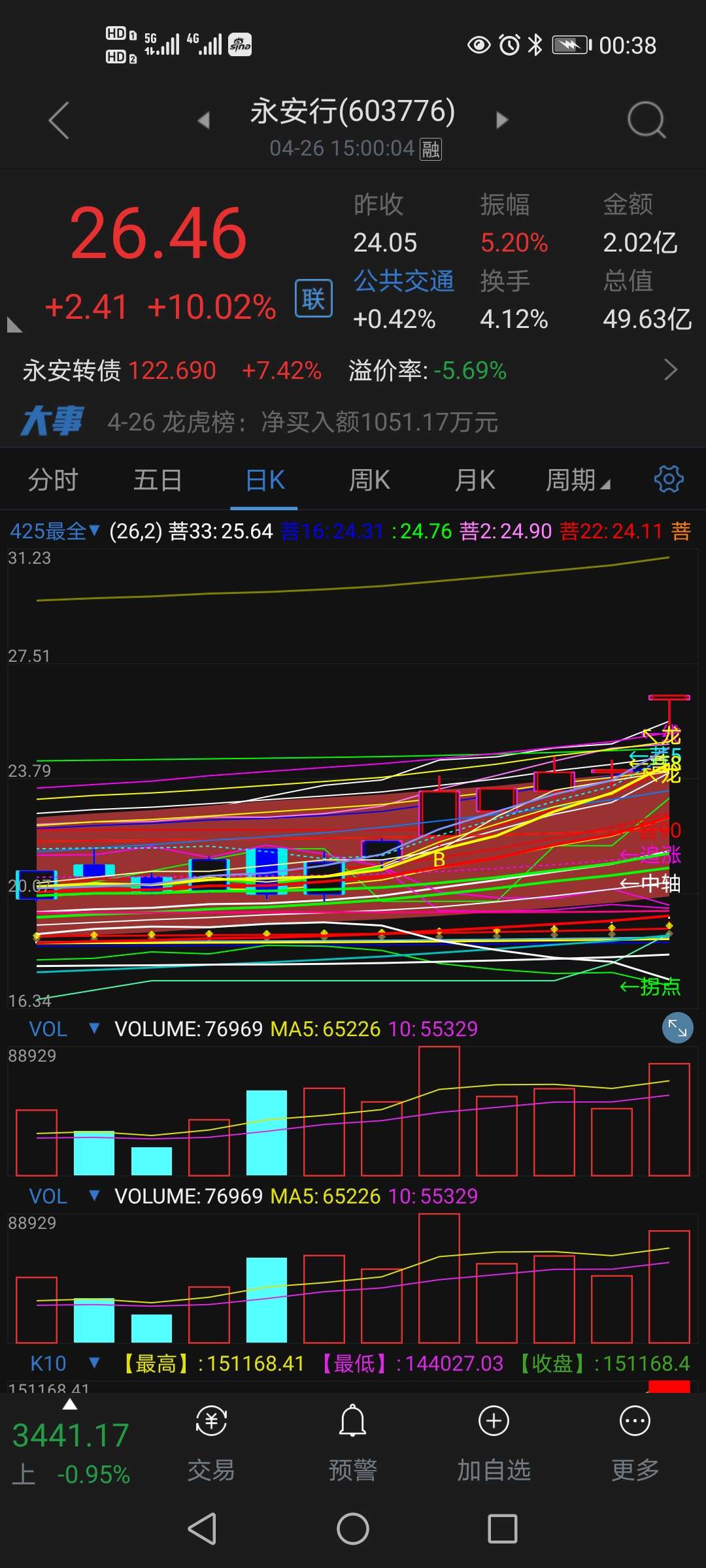
Task: Switch to next stock with right arrow
Action: pos(501,120)
